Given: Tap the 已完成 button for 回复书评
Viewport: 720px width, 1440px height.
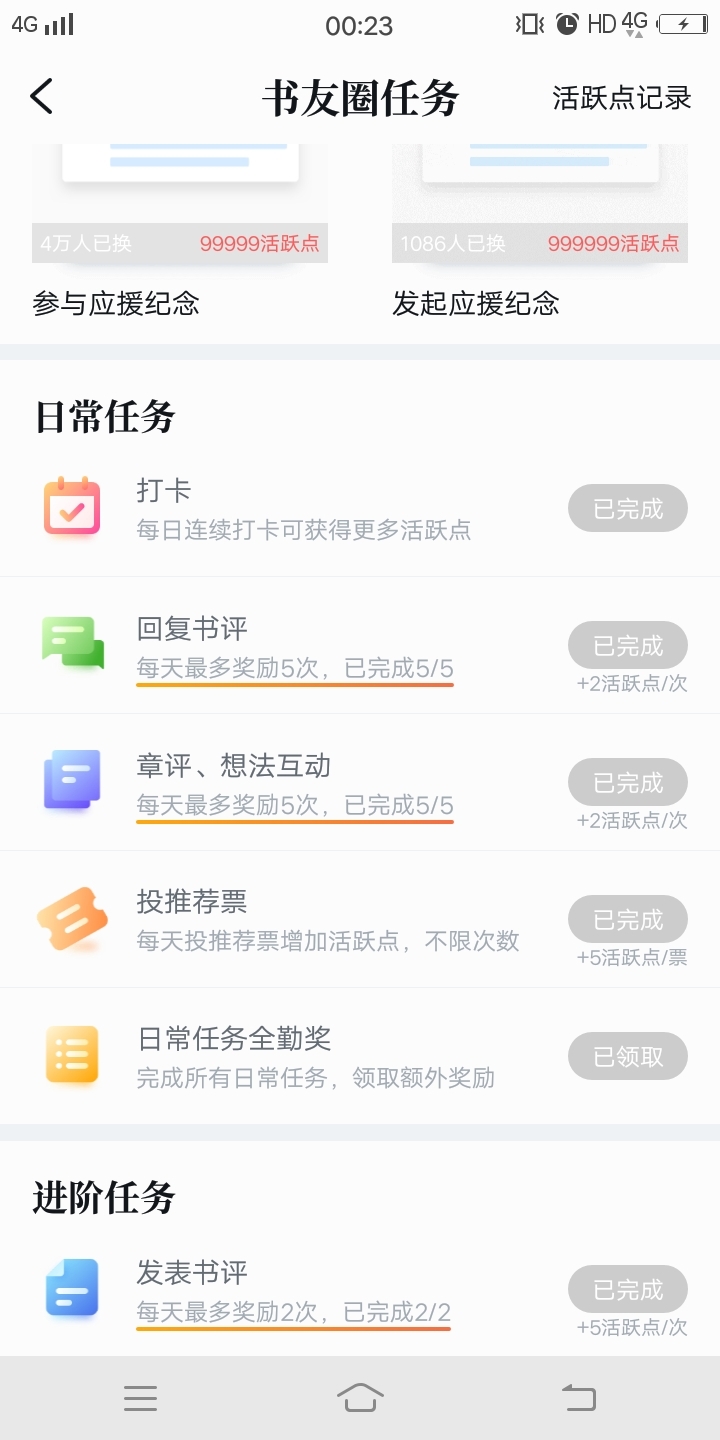Looking at the screenshot, I should pyautogui.click(x=628, y=646).
